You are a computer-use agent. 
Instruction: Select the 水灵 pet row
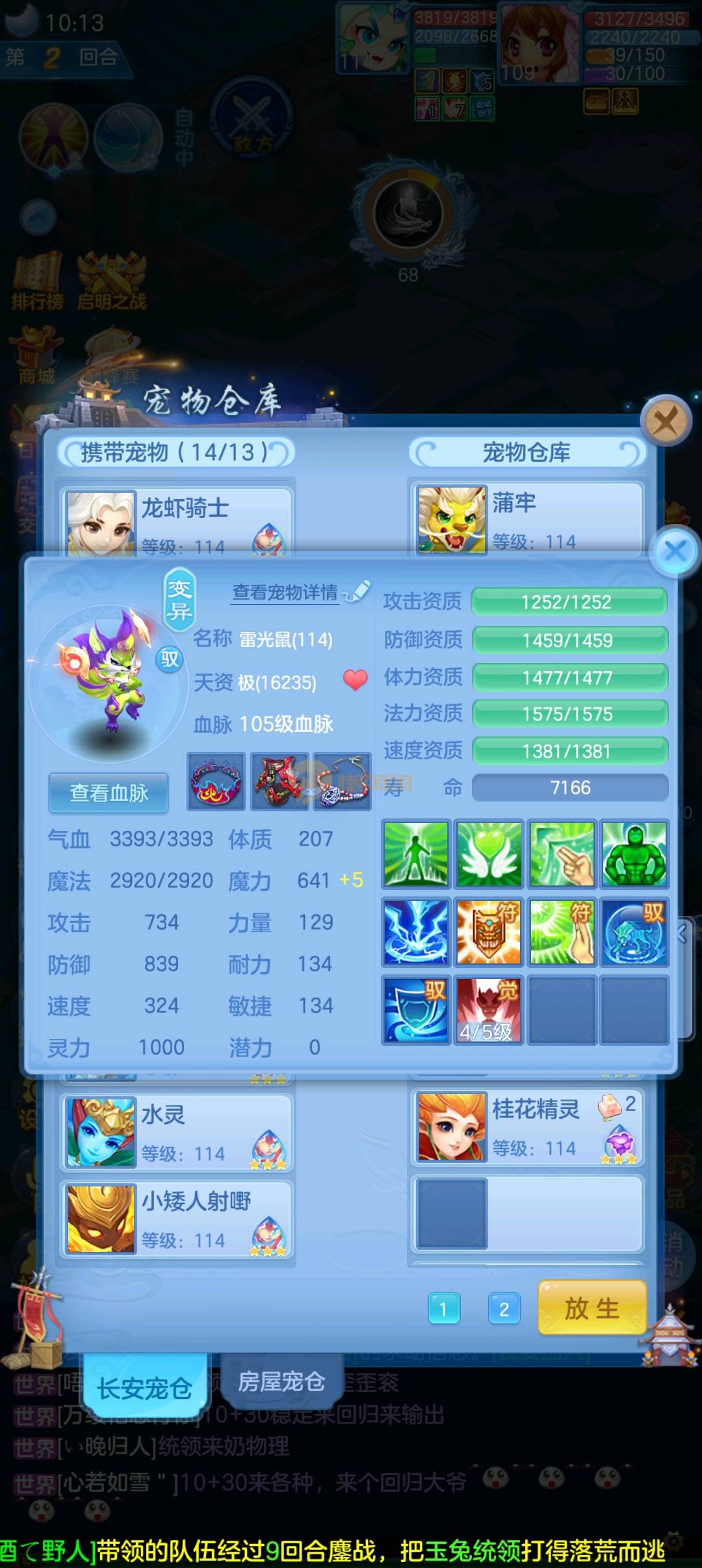click(x=177, y=1132)
